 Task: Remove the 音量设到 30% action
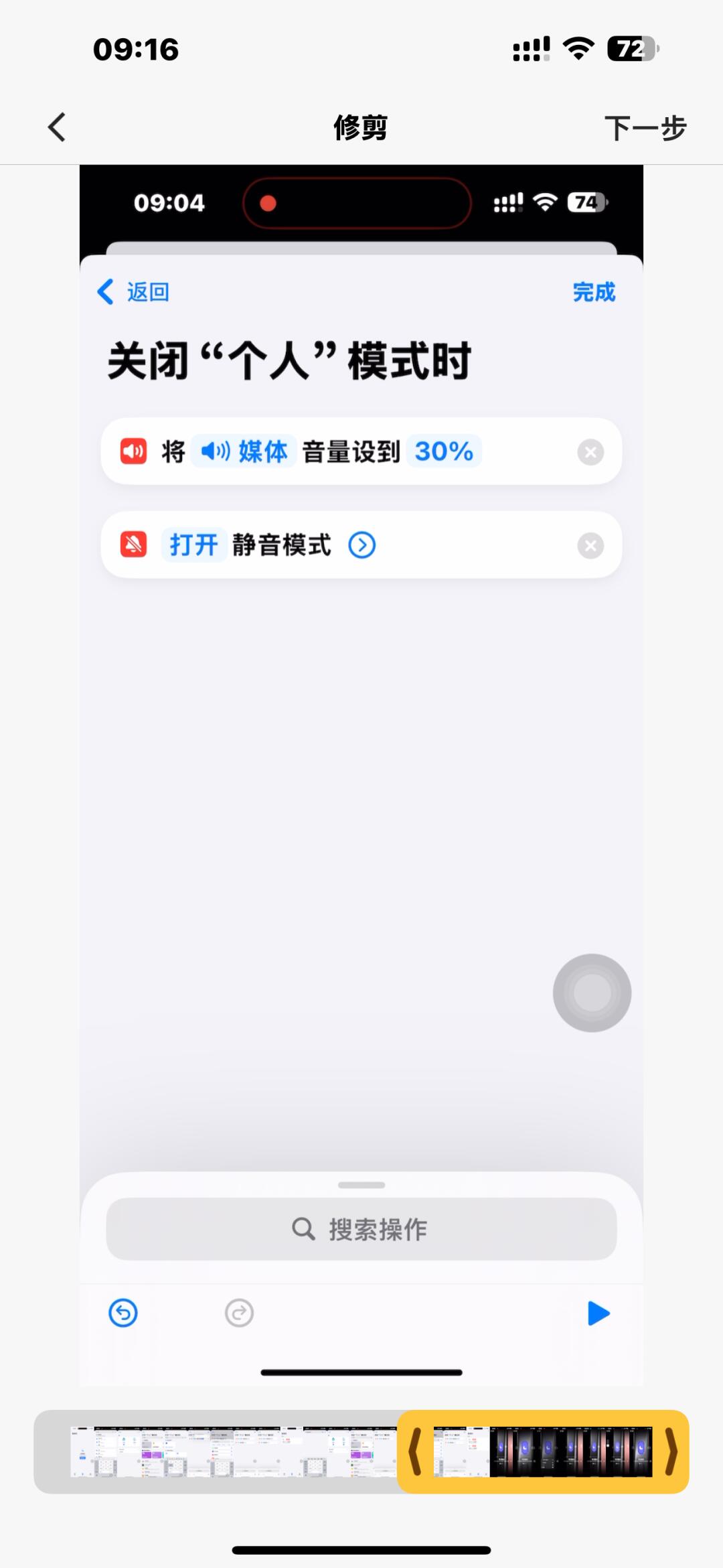point(590,451)
